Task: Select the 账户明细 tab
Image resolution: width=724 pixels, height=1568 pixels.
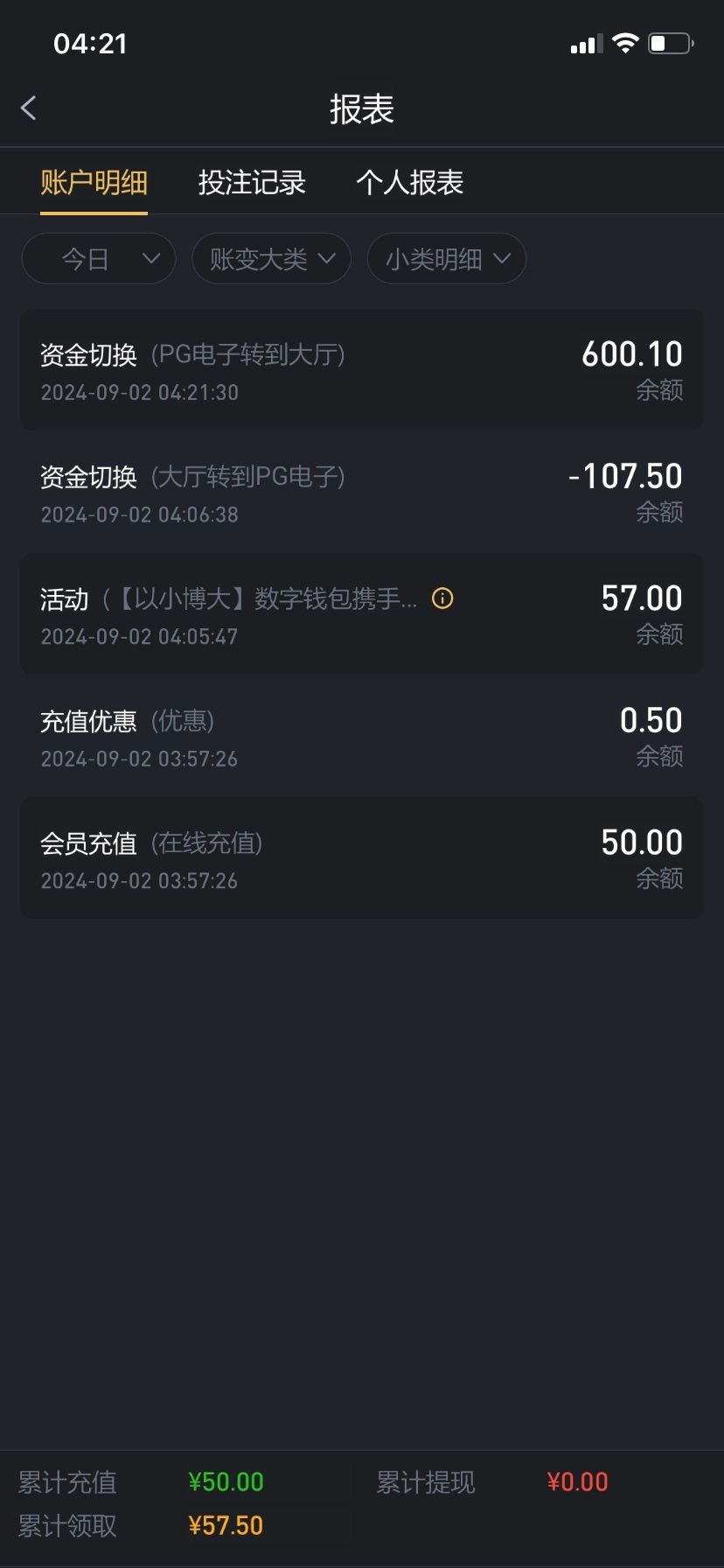Action: 94,182
